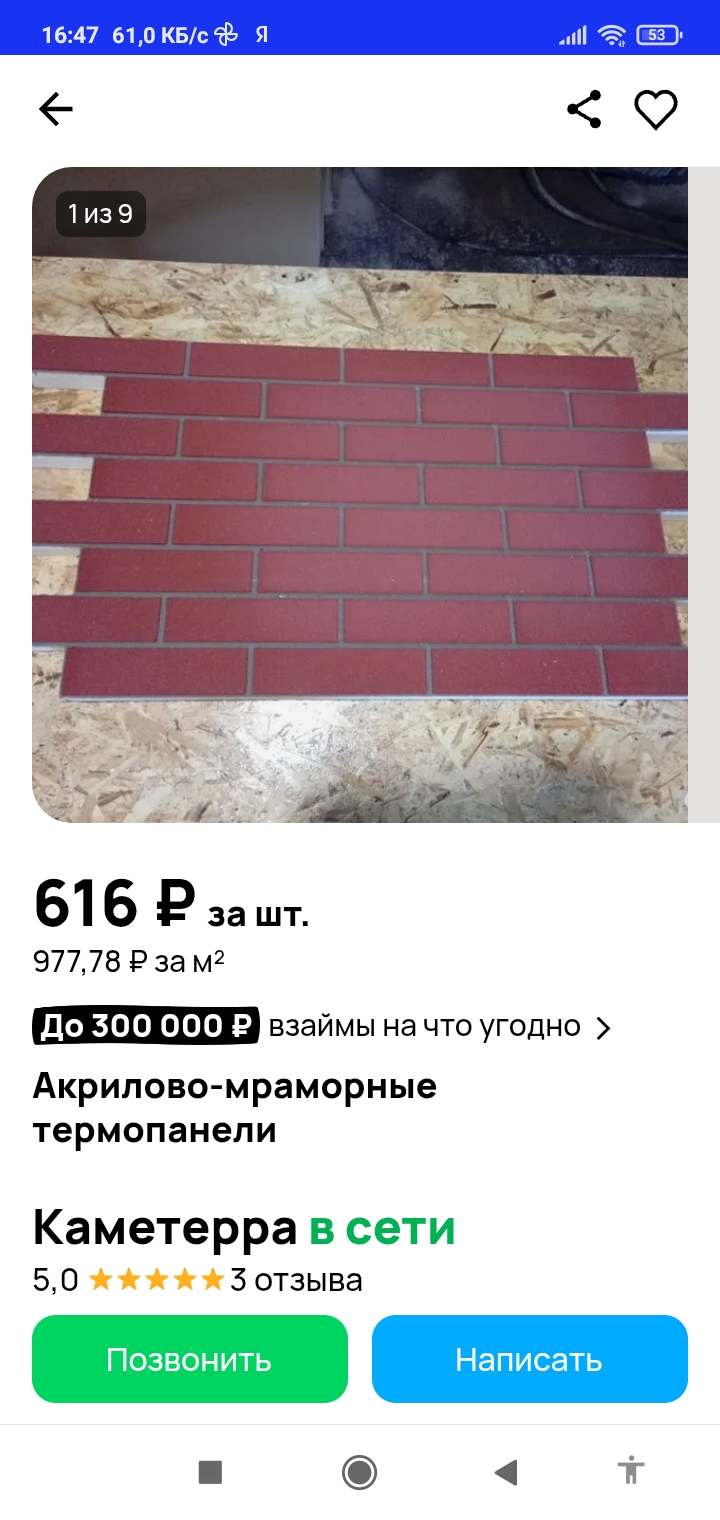Tap the system home button
This screenshot has width=720, height=1520.
tap(359, 1471)
